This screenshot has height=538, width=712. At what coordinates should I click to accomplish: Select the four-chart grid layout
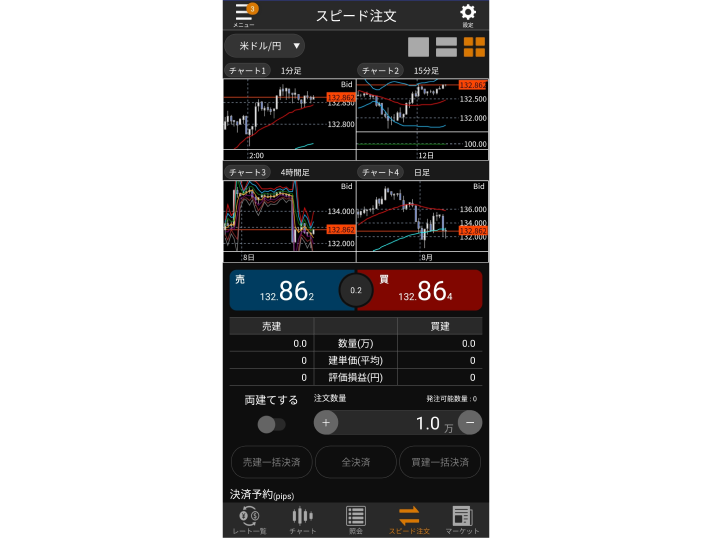[x=474, y=46]
